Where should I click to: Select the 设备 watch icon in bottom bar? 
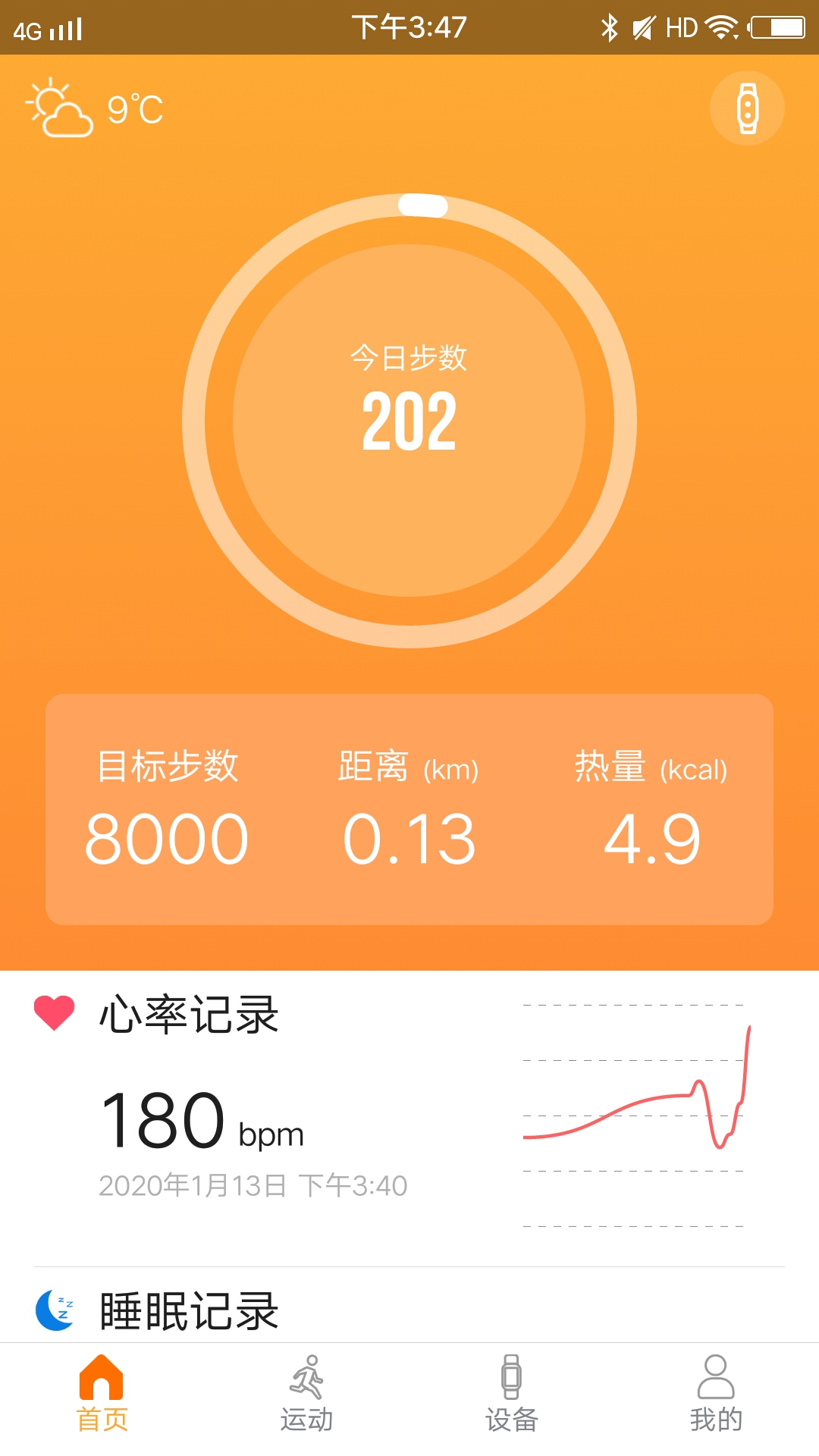click(x=512, y=1380)
